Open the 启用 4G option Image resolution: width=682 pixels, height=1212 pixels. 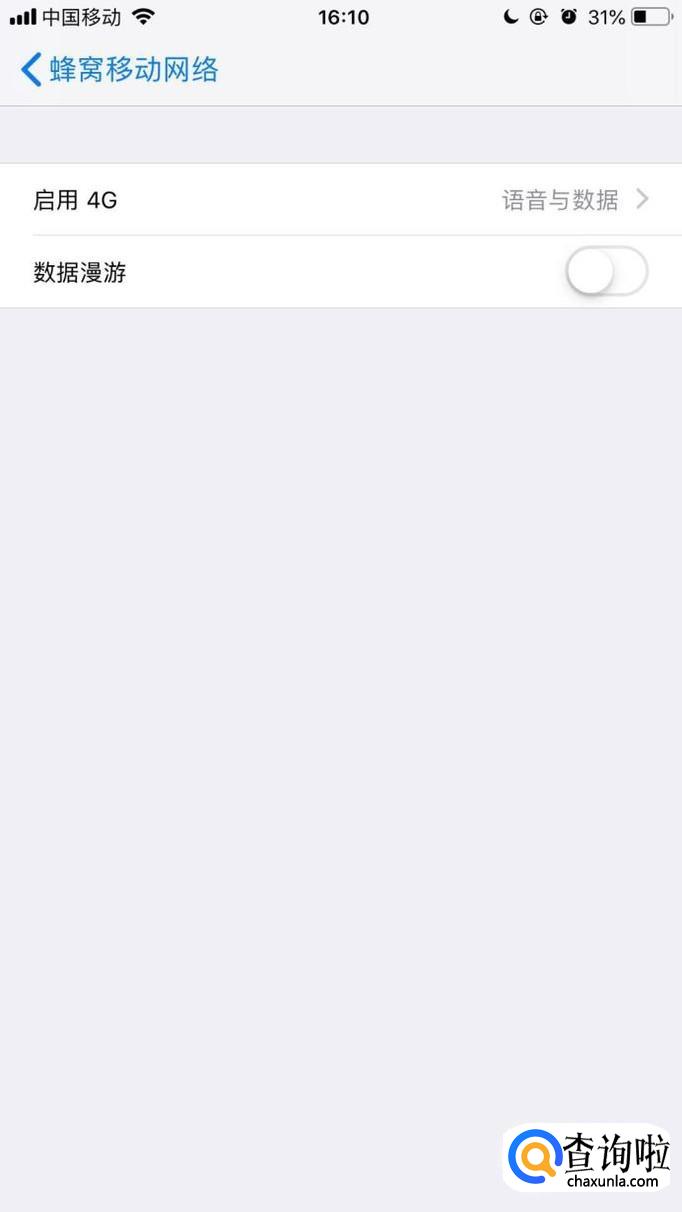pos(340,200)
